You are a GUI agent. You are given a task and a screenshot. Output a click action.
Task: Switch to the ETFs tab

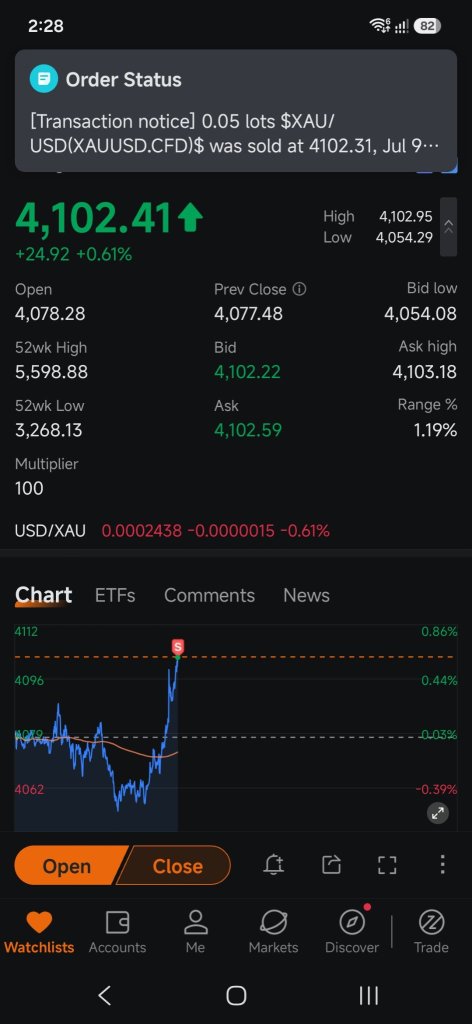115,596
